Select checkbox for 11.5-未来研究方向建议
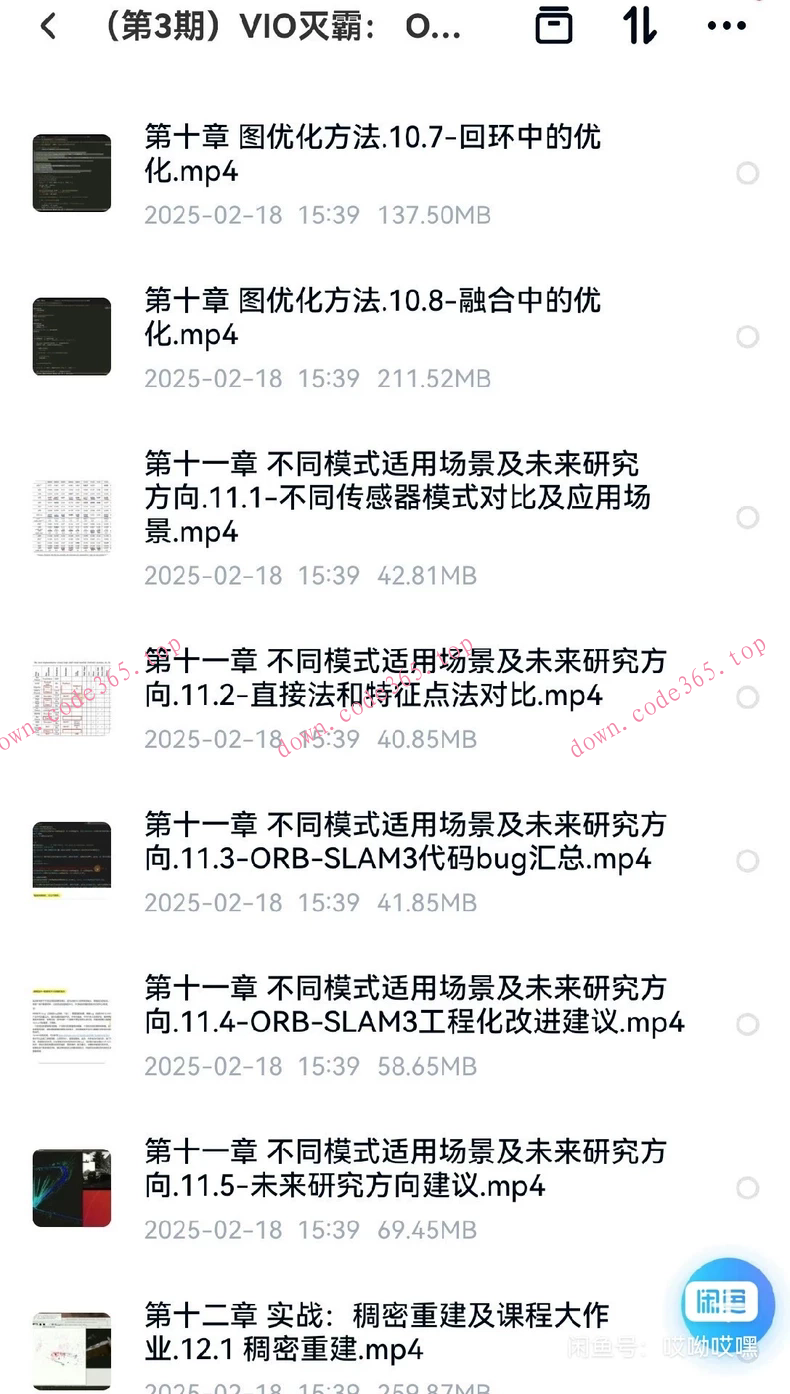 point(747,1188)
